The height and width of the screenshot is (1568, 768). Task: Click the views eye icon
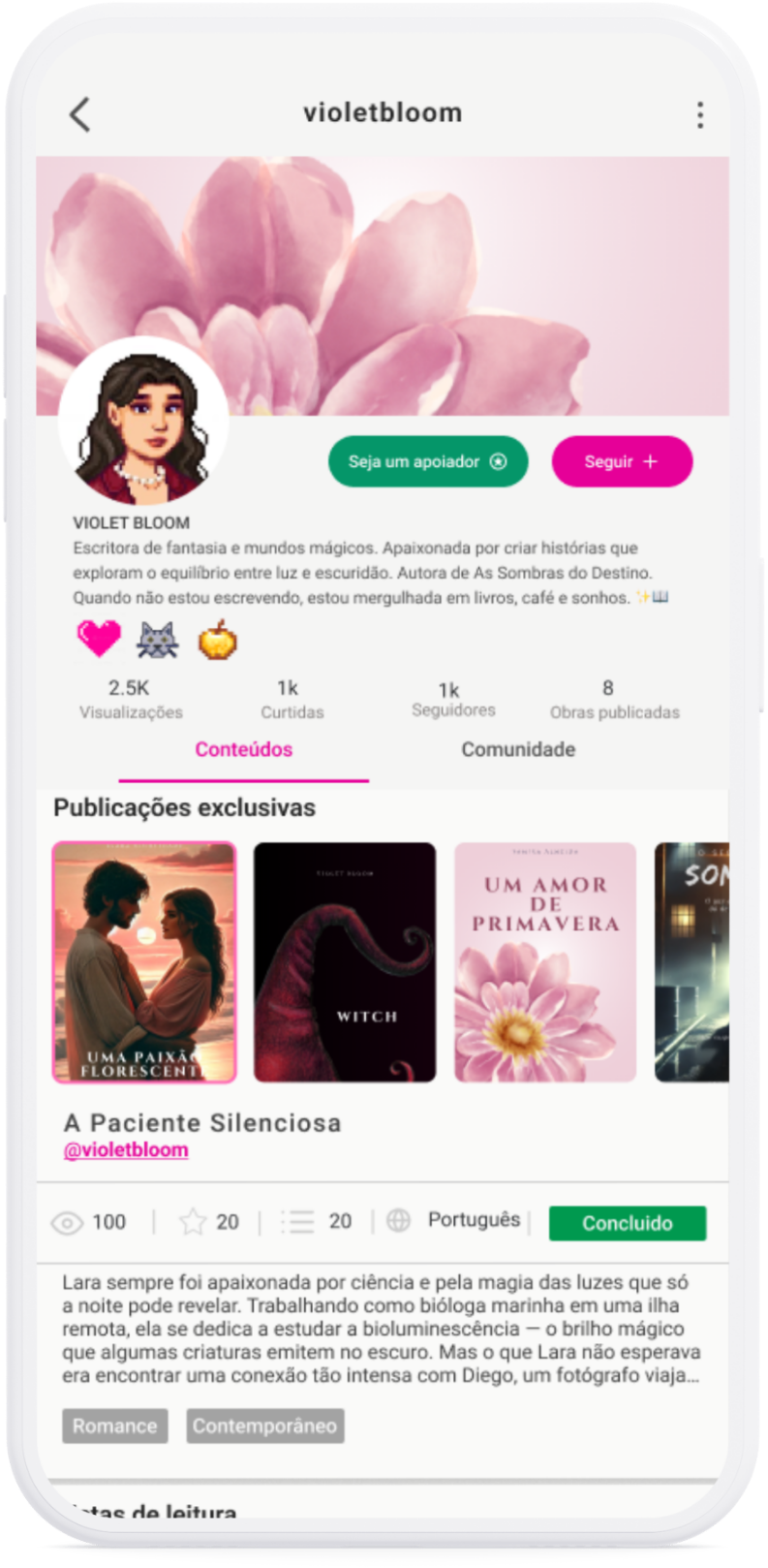pyautogui.click(x=66, y=1222)
